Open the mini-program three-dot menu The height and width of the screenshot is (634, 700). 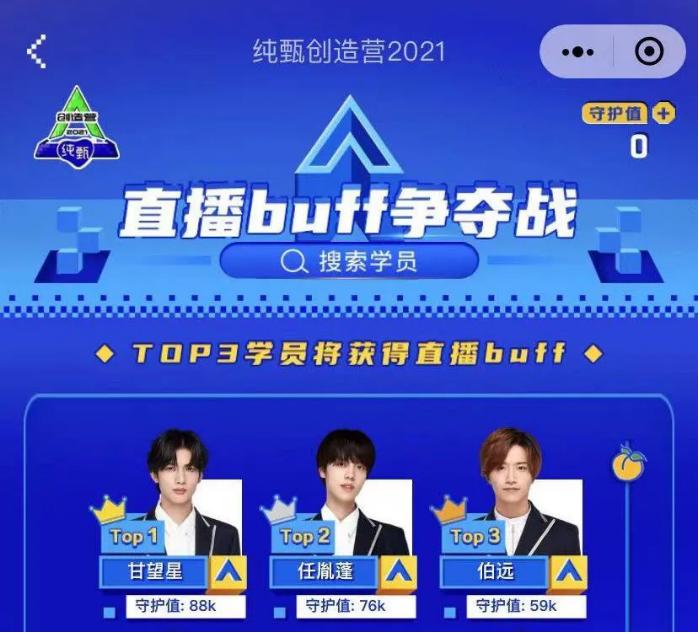[x=578, y=51]
